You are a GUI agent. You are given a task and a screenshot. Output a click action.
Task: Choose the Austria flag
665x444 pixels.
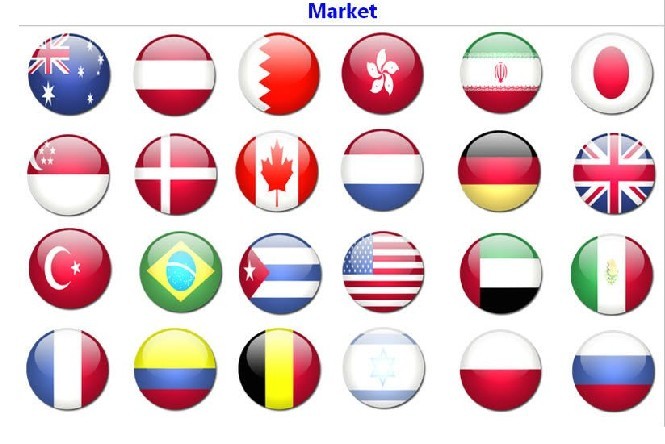175,75
